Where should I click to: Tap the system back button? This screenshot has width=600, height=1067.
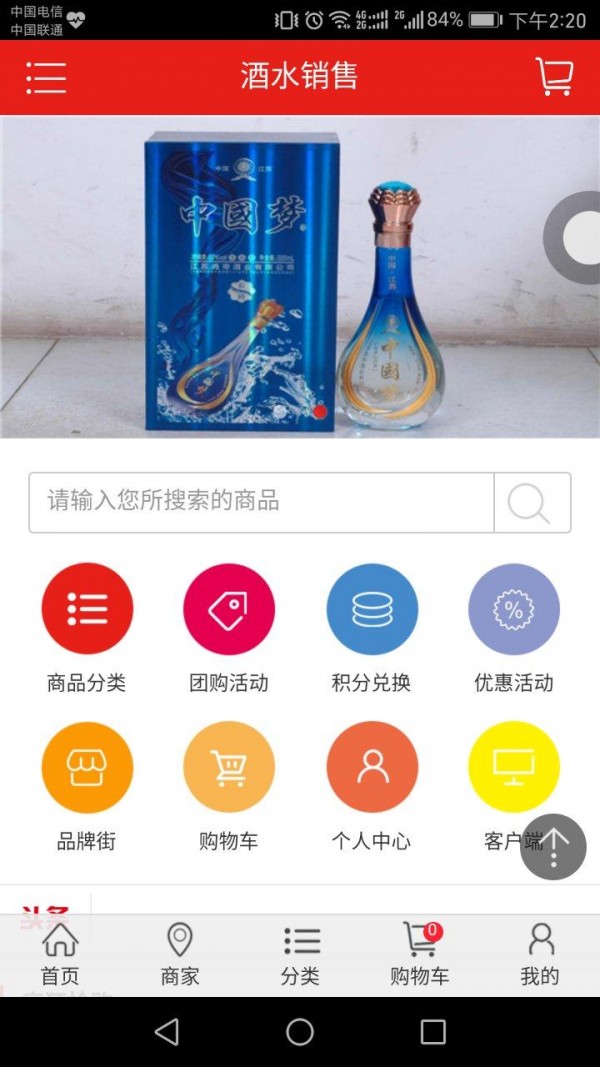(167, 1031)
